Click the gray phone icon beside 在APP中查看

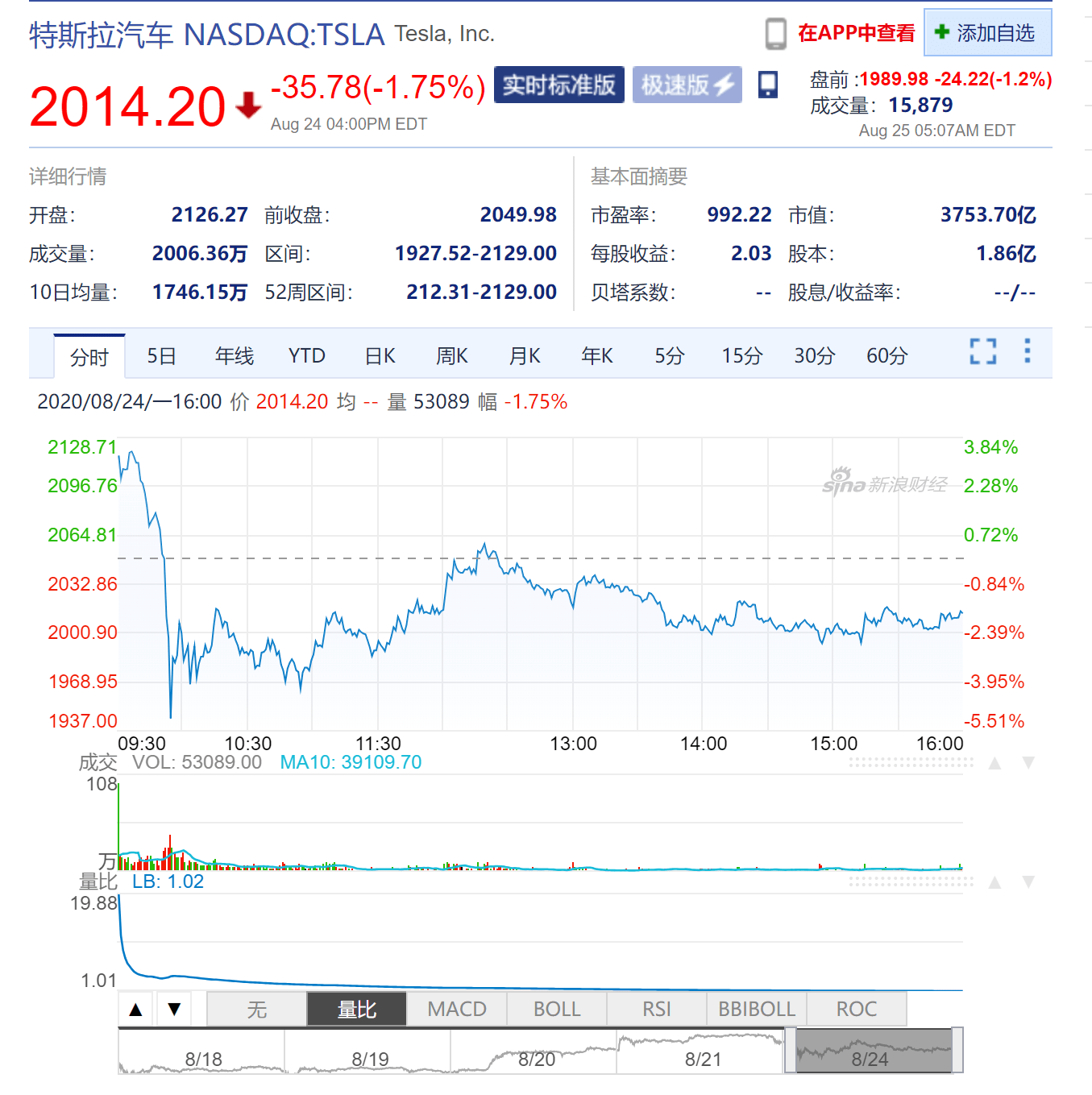[x=776, y=32]
